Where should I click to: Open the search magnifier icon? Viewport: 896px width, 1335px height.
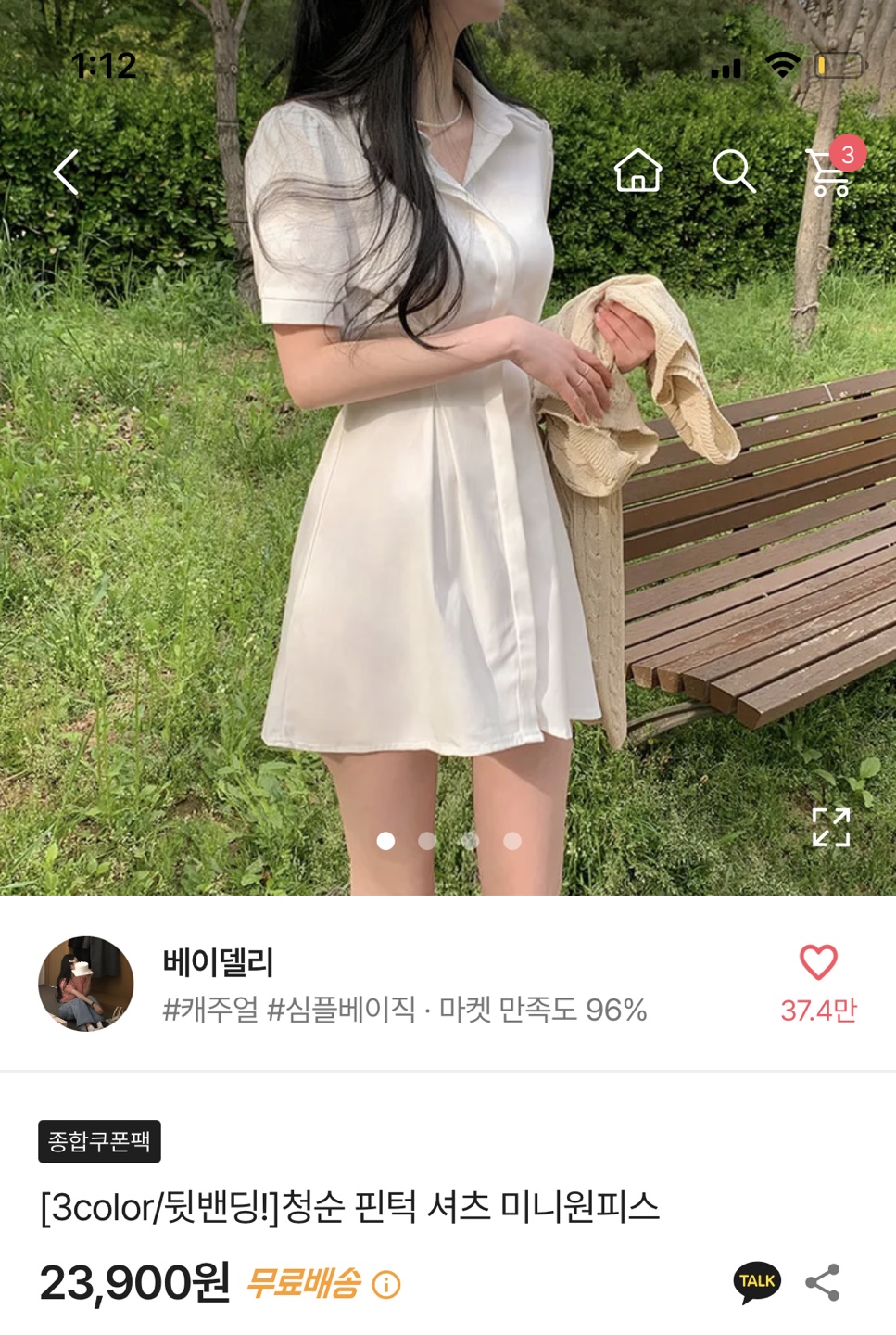[x=733, y=172]
